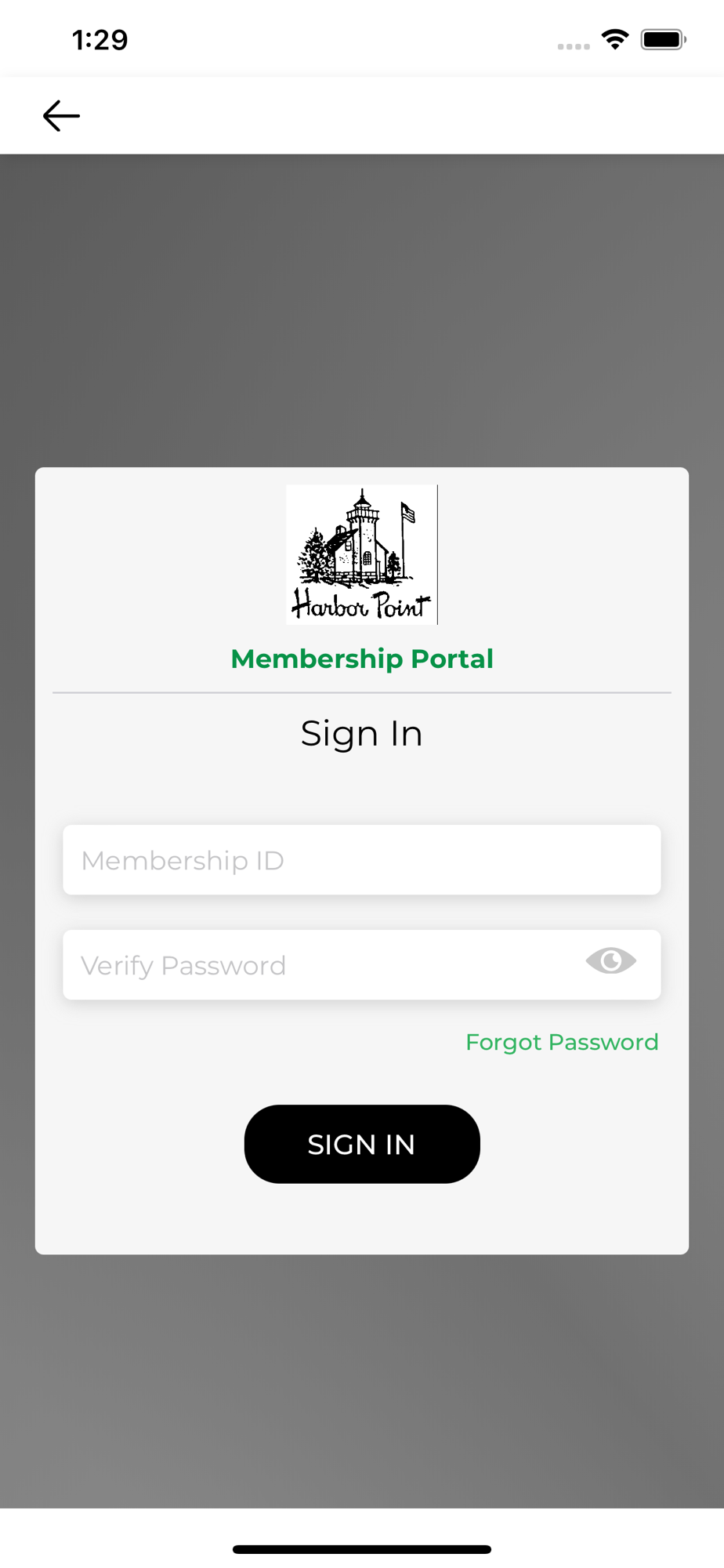
Task: Show password with the eye icon
Action: (611, 961)
